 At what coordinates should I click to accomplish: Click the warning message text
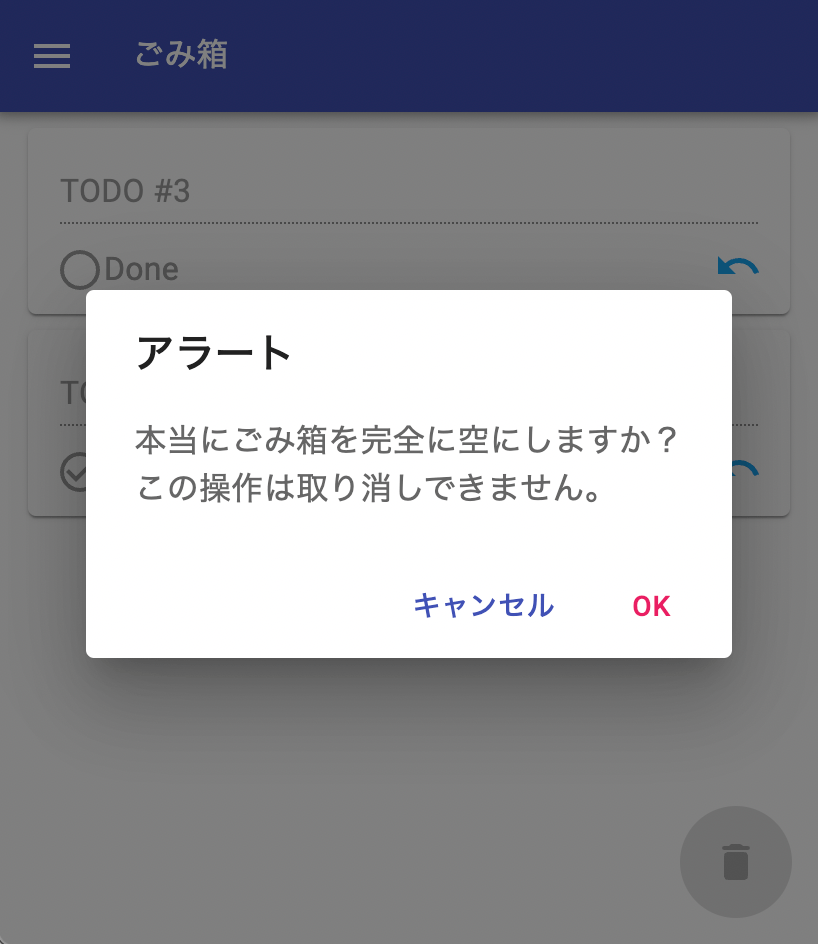404,463
